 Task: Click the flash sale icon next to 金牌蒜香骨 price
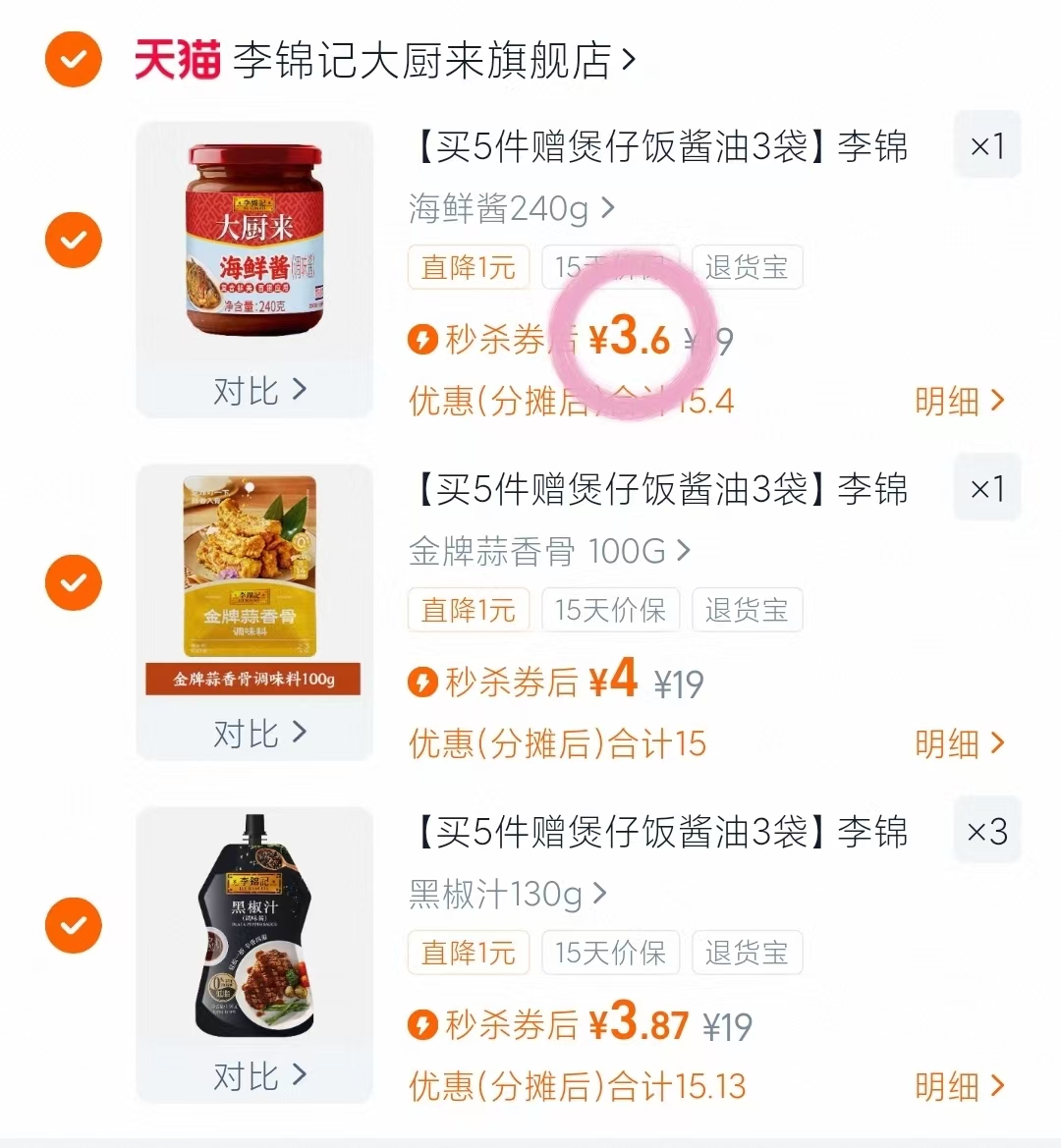click(x=422, y=682)
